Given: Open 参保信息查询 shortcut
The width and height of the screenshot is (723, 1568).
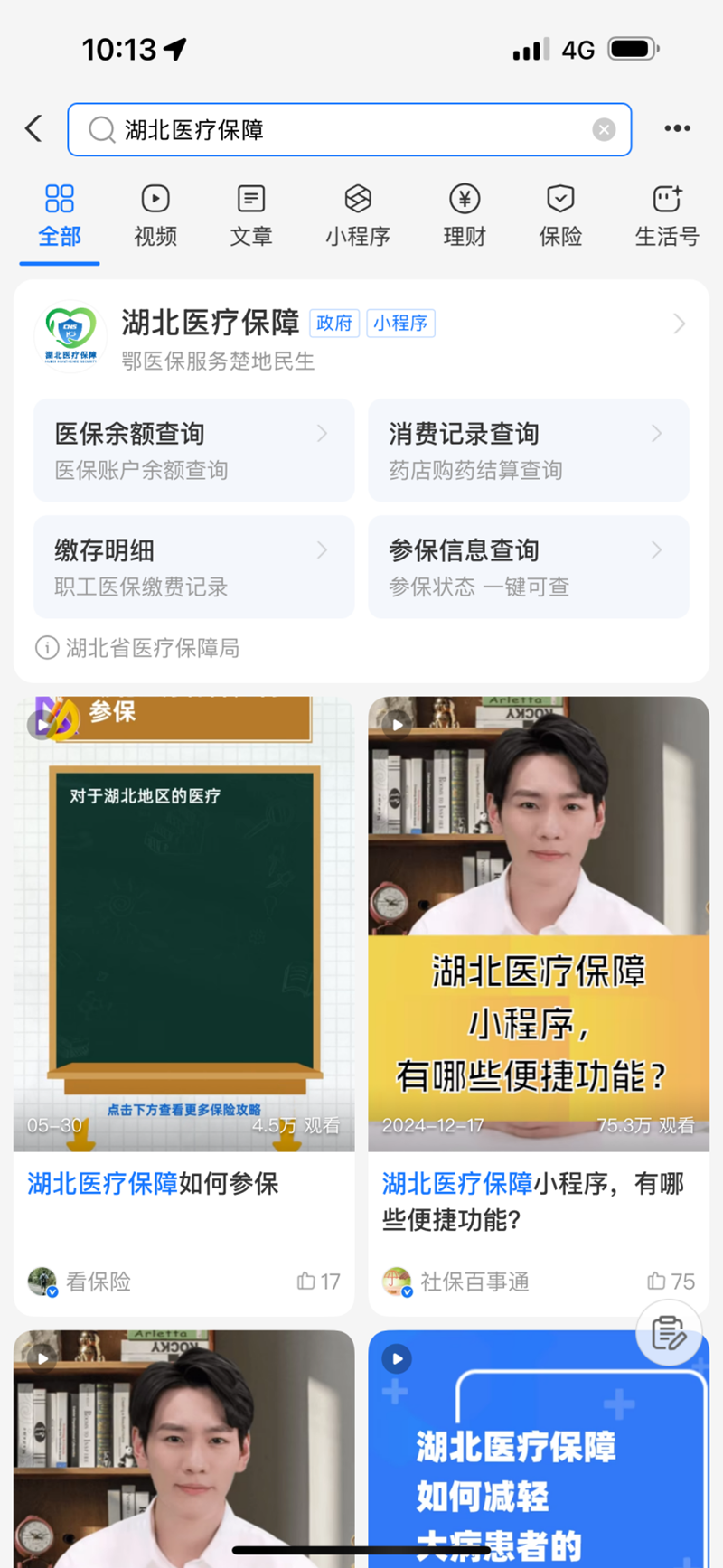Looking at the screenshot, I should [x=528, y=567].
